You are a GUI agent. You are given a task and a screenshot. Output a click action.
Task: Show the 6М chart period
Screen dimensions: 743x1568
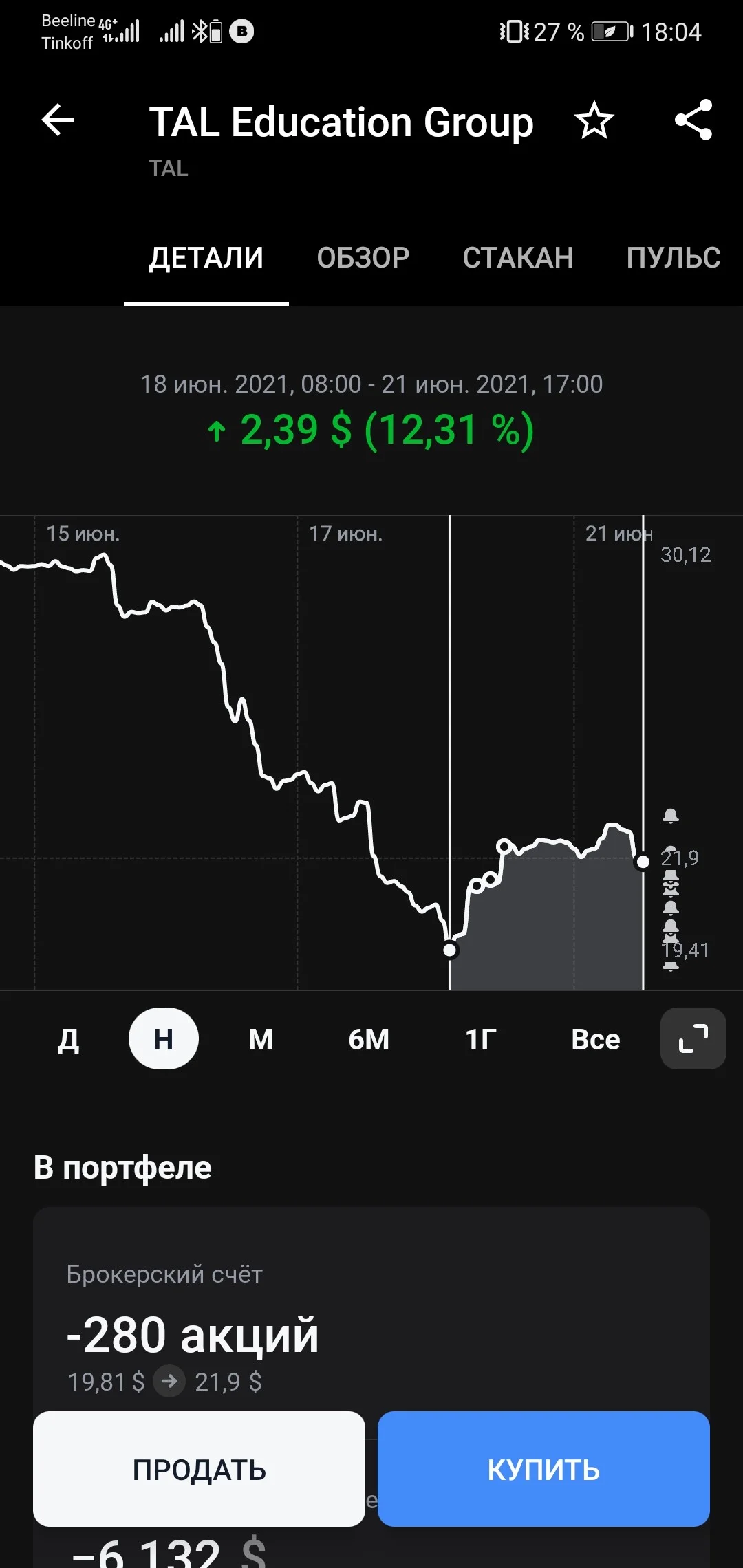[x=369, y=1039]
